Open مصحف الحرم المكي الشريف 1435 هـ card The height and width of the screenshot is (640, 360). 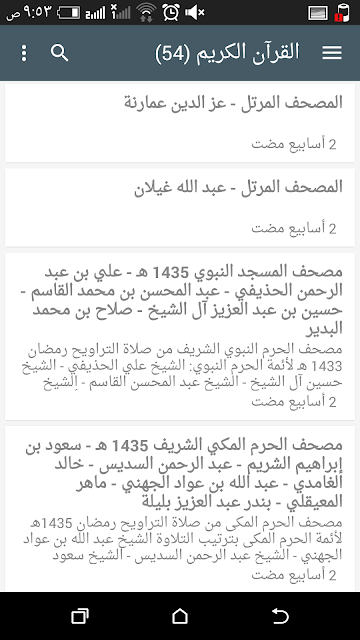[x=180, y=509]
